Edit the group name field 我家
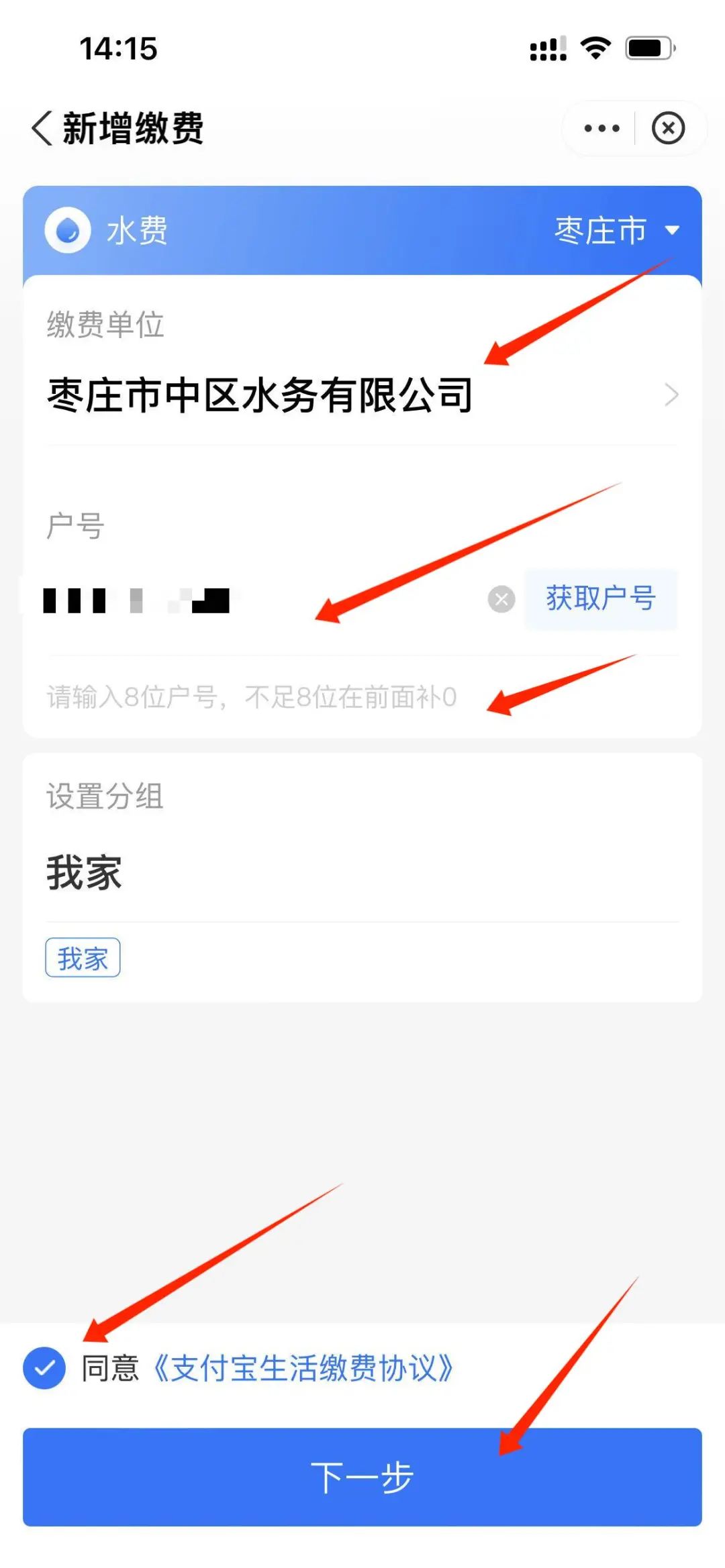The image size is (725, 1568). coord(362,873)
